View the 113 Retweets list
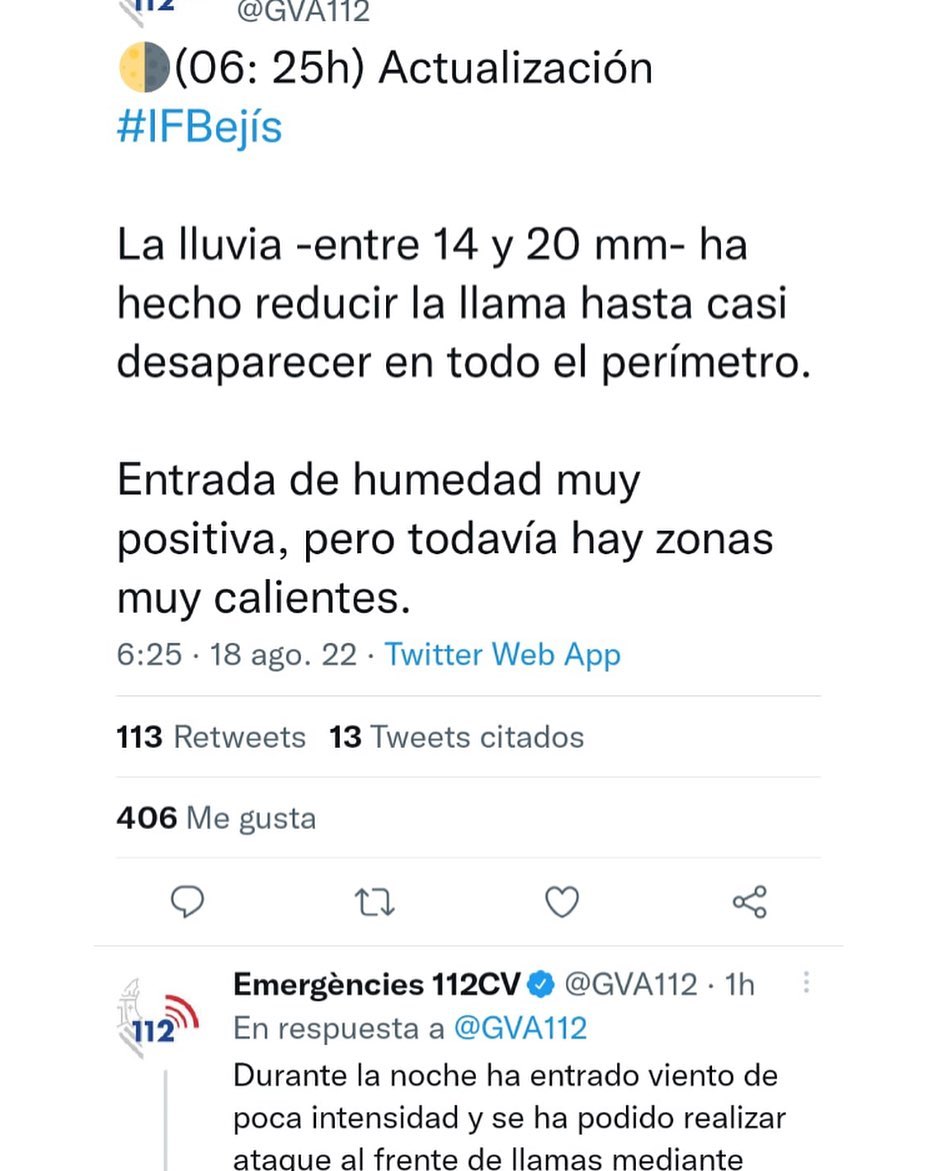 point(211,737)
